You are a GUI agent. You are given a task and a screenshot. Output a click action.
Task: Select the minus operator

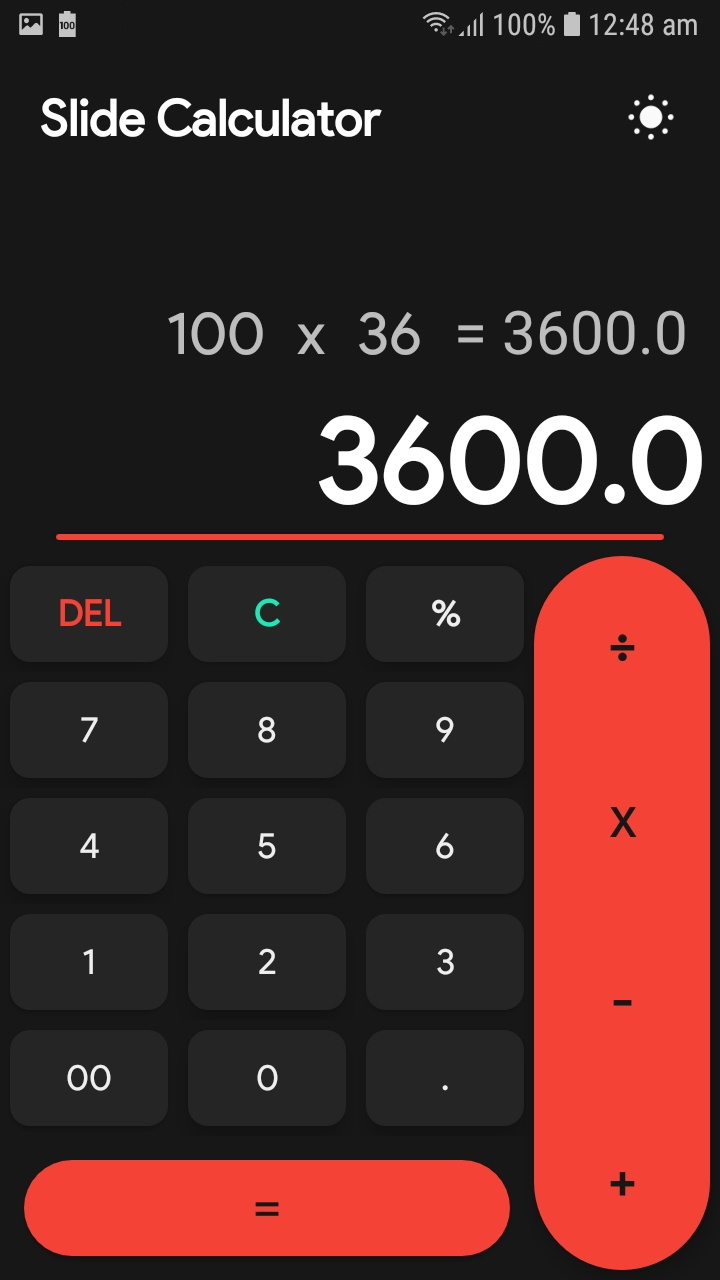click(622, 1002)
